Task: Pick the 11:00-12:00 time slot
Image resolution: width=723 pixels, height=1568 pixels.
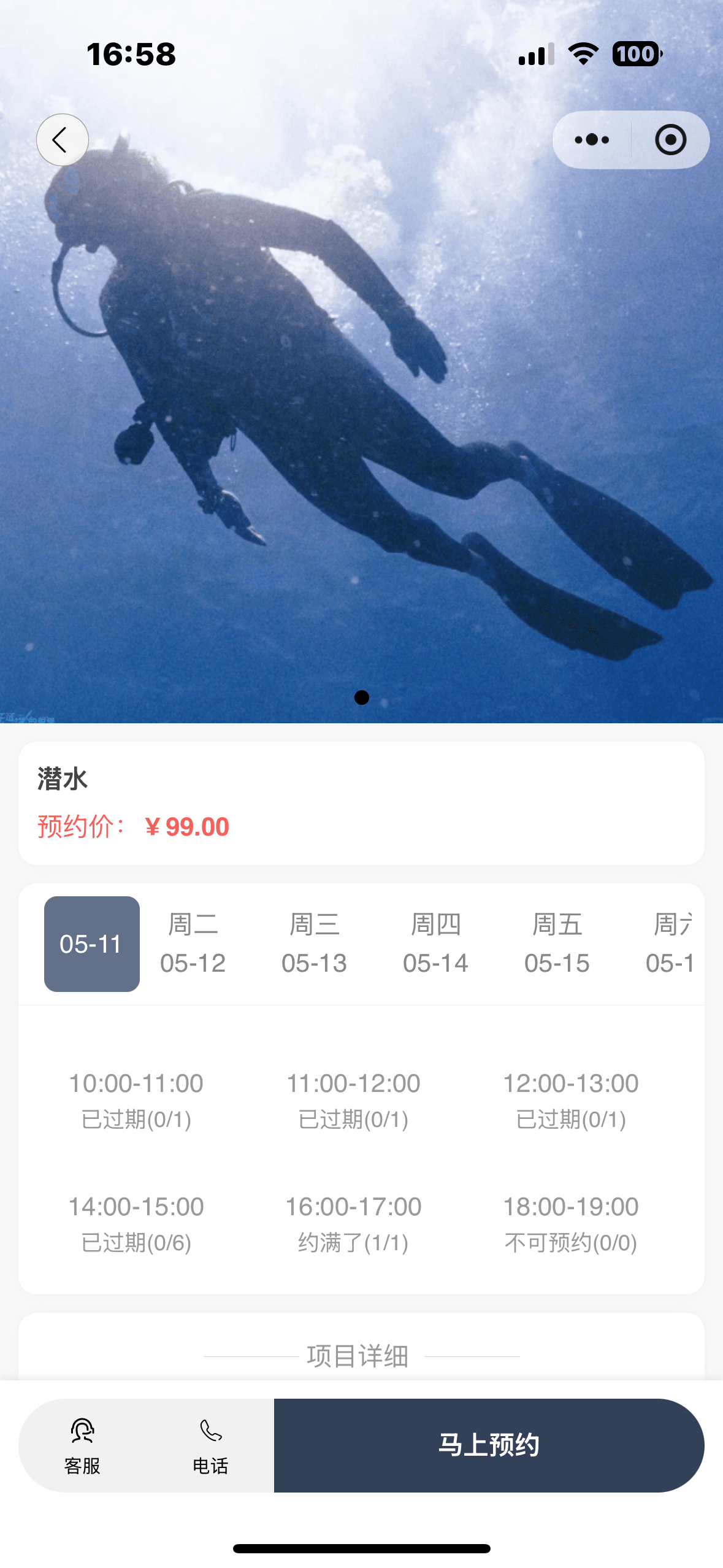Action: click(x=354, y=1101)
